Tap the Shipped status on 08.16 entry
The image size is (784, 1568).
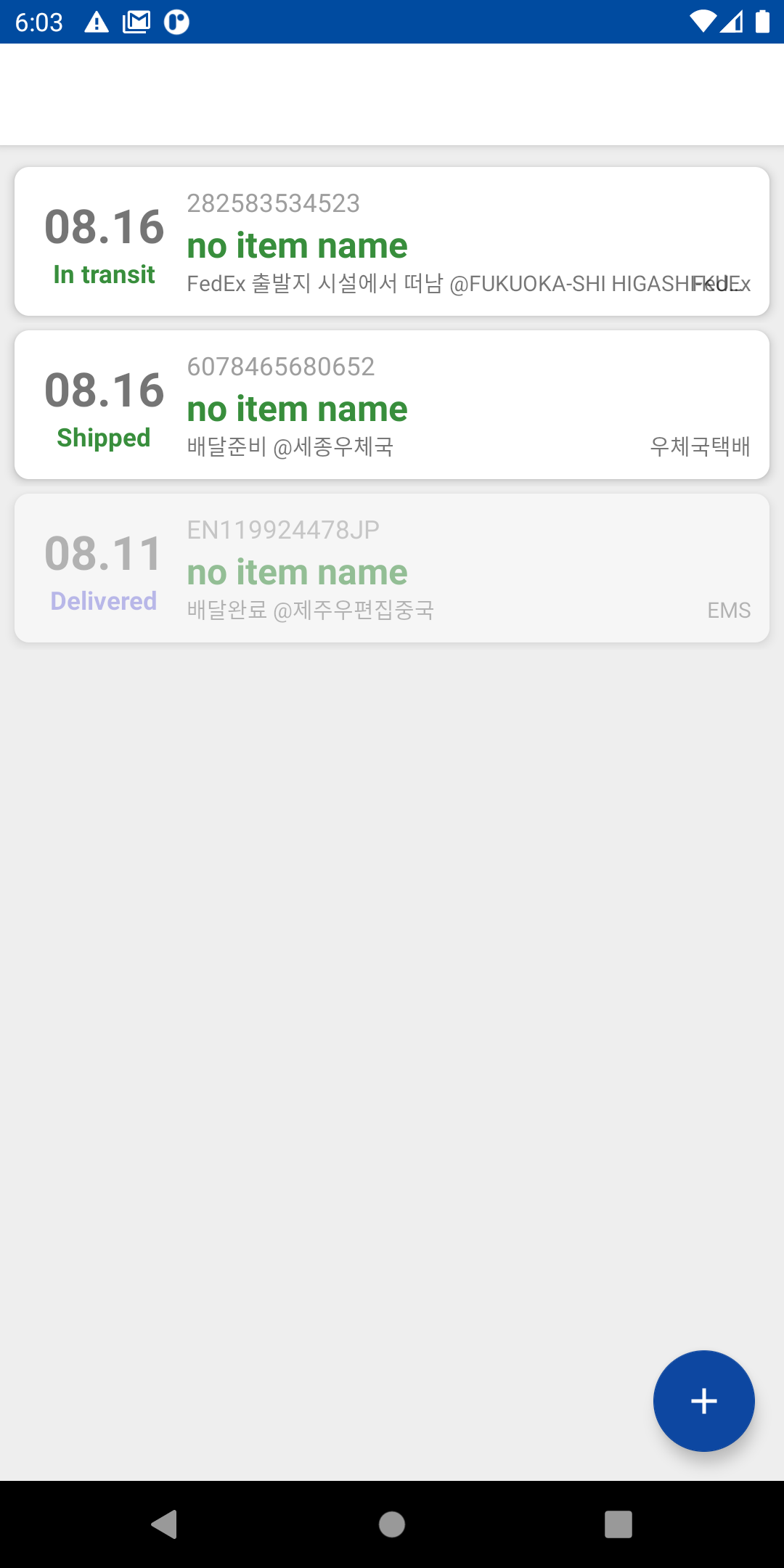104,438
